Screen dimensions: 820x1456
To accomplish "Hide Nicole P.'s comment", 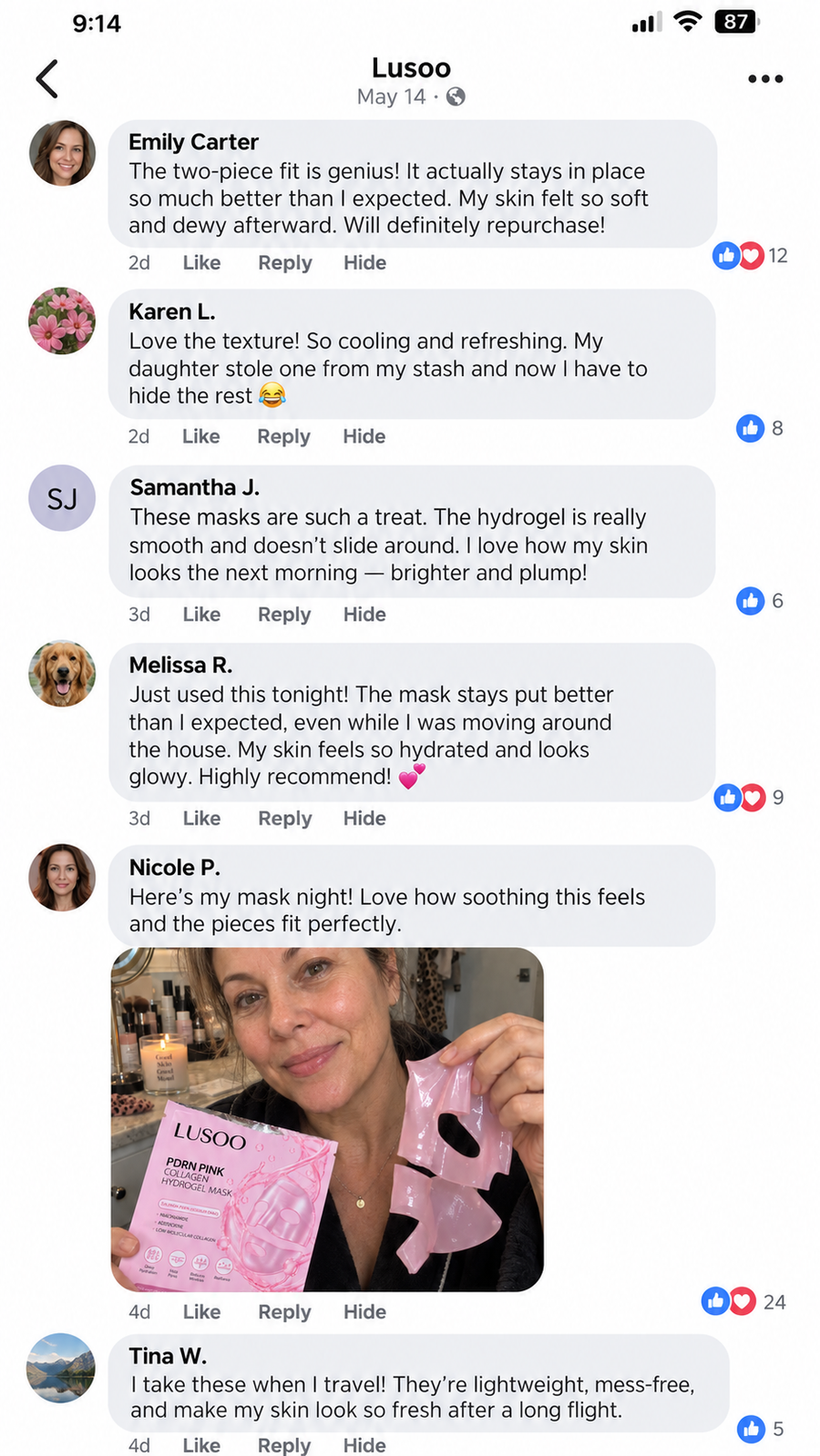I will [x=364, y=1312].
